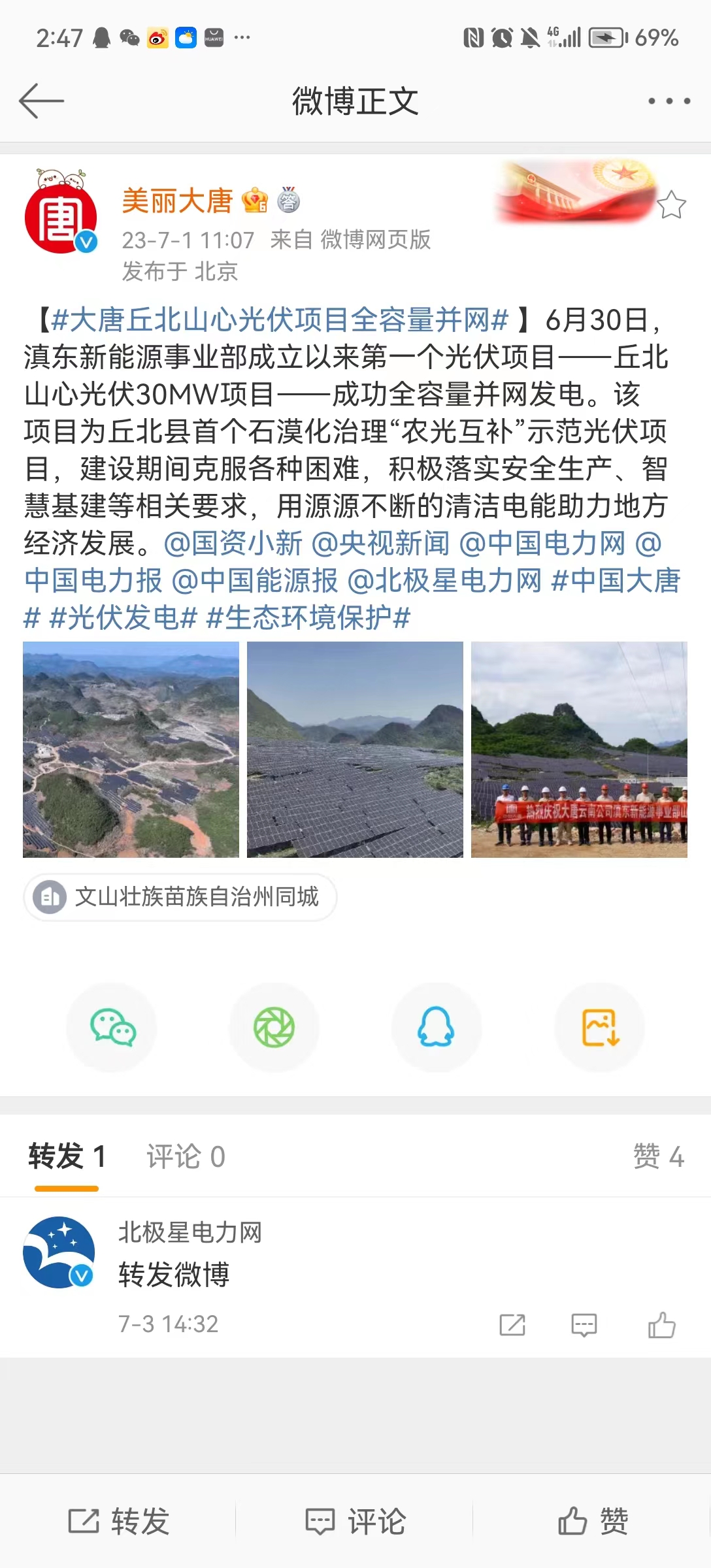
Task: Show the 赞 4 likes list
Action: click(x=658, y=1157)
